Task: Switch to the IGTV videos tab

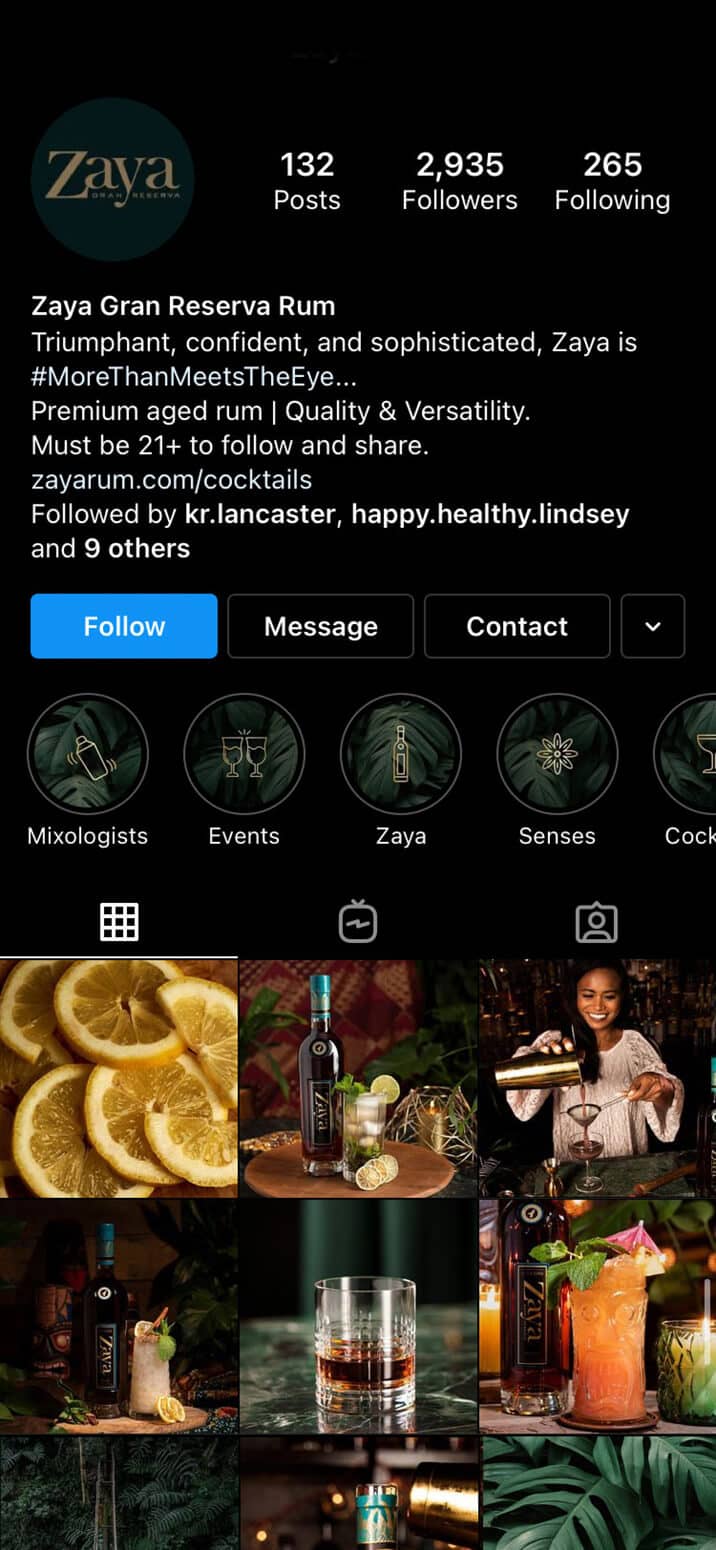Action: click(x=358, y=921)
